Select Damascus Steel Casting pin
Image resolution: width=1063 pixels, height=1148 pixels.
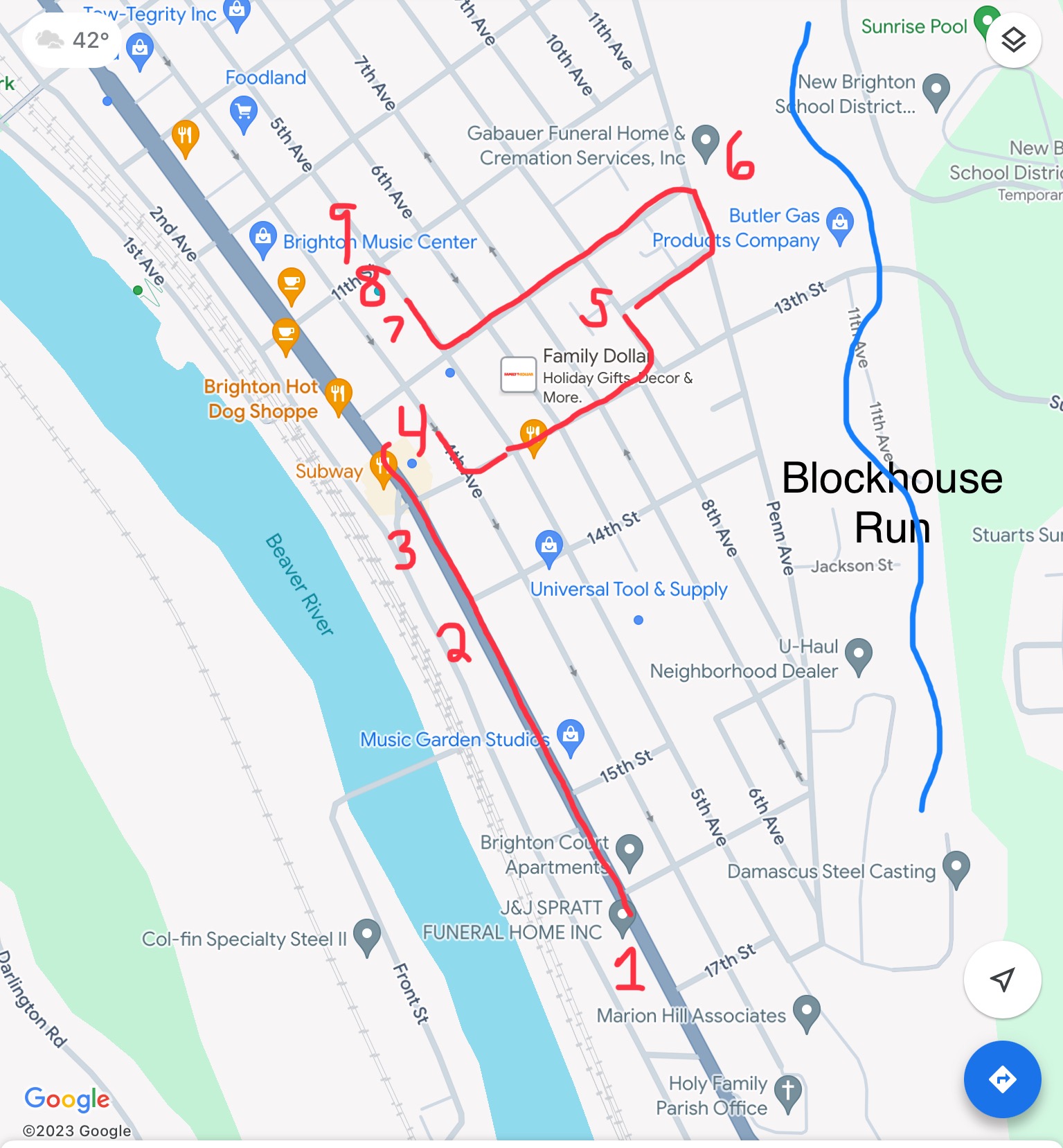tap(956, 867)
